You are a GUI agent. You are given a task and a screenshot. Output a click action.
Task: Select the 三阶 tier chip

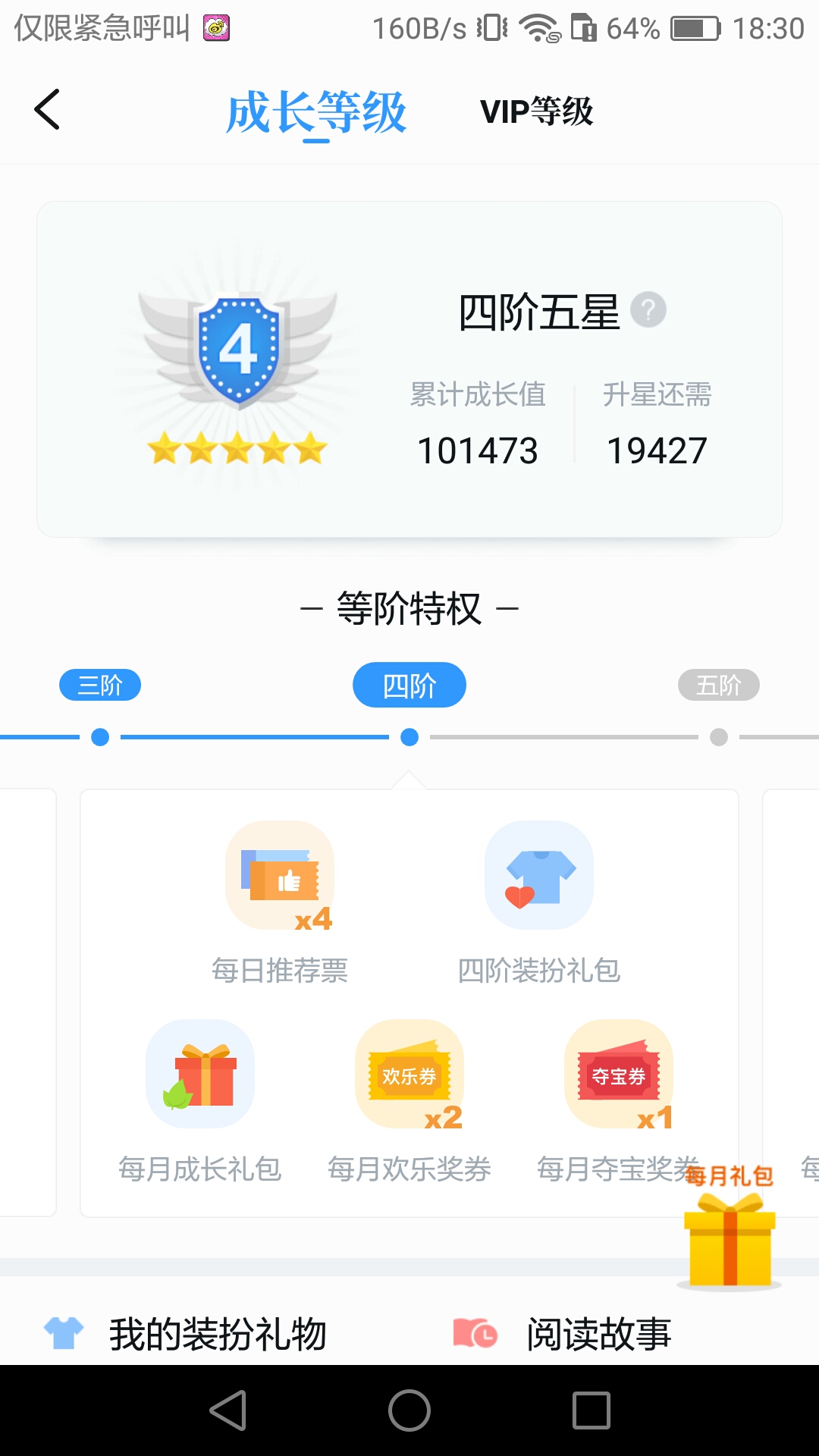coord(100,685)
